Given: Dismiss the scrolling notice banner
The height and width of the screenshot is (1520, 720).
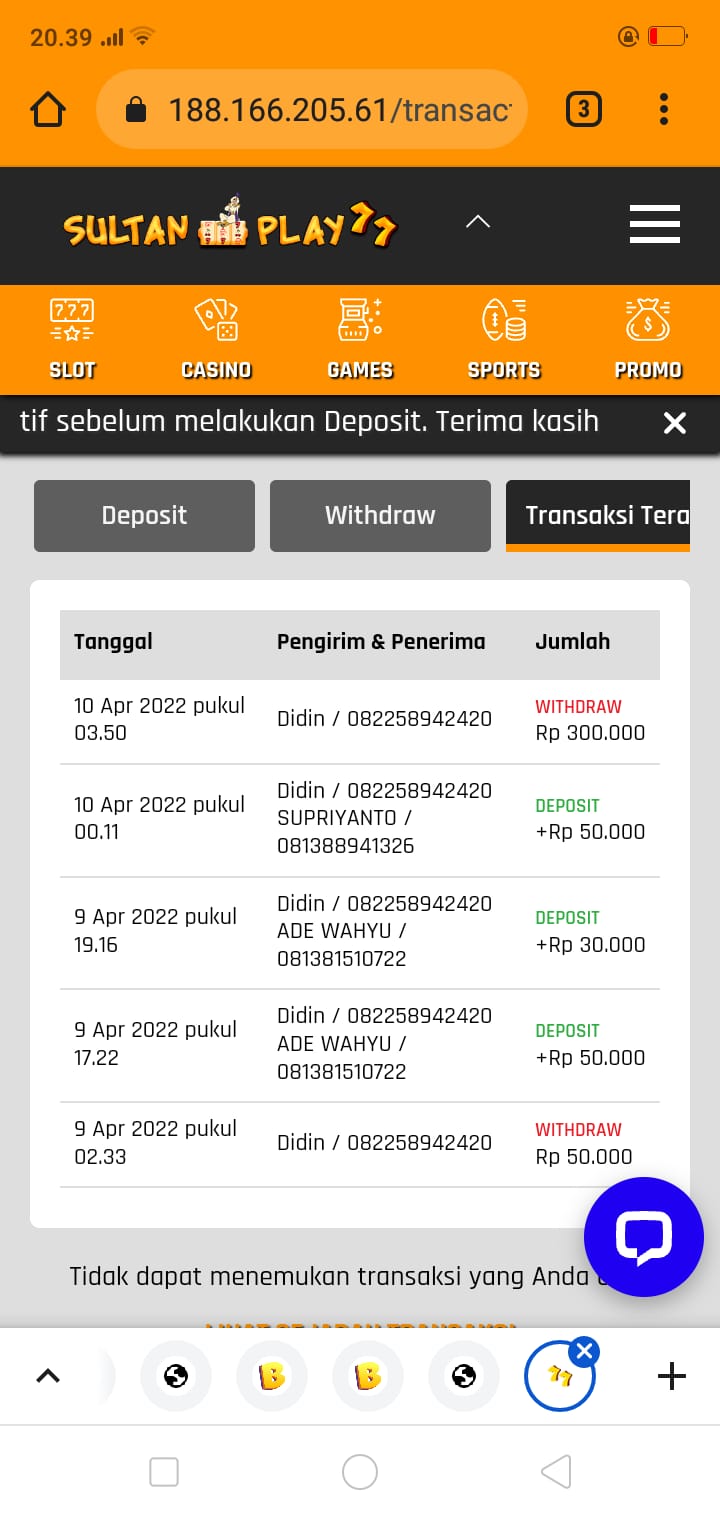Looking at the screenshot, I should point(675,423).
